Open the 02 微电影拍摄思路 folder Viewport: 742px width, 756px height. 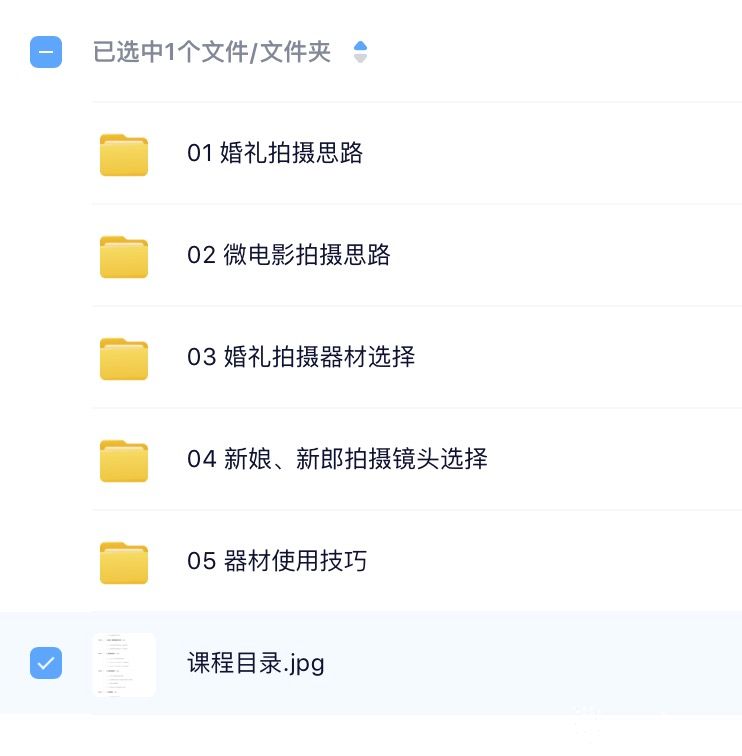click(288, 255)
